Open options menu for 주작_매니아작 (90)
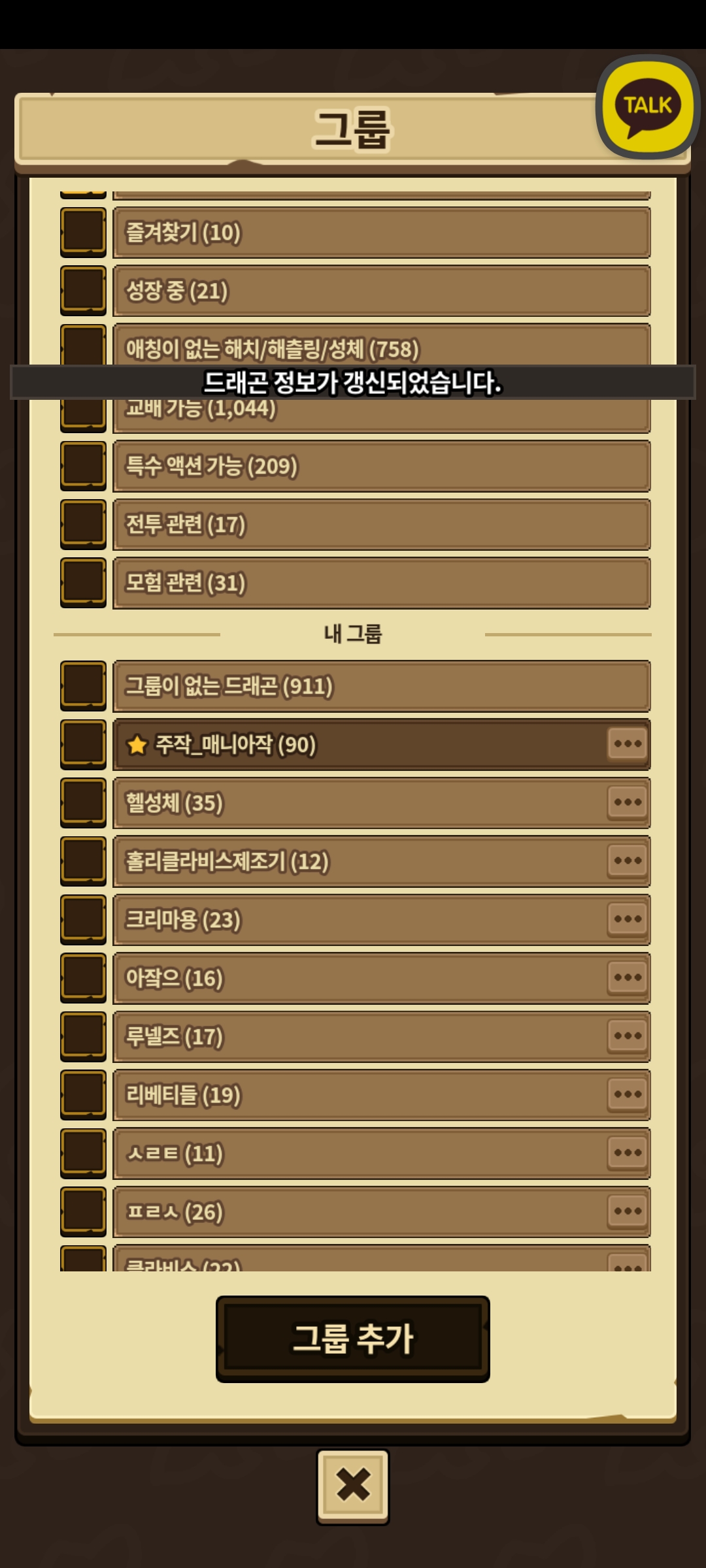The width and height of the screenshot is (706, 1568). click(x=628, y=744)
